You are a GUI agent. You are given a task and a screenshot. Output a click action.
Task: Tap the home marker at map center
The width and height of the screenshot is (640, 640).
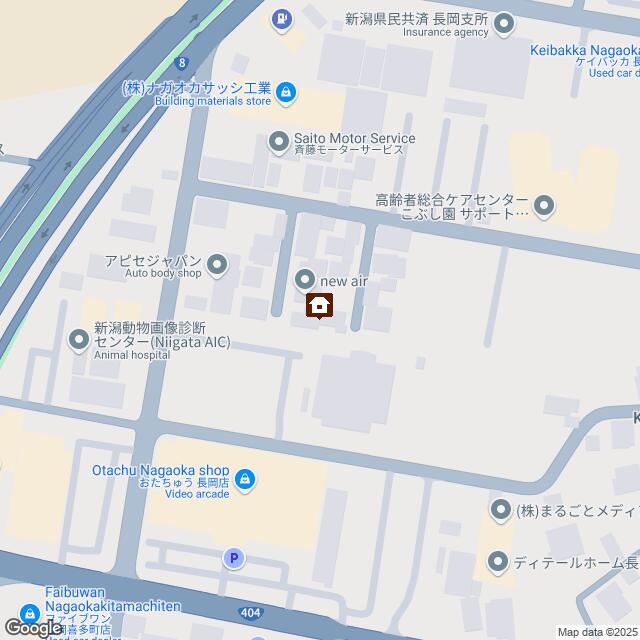click(x=320, y=305)
